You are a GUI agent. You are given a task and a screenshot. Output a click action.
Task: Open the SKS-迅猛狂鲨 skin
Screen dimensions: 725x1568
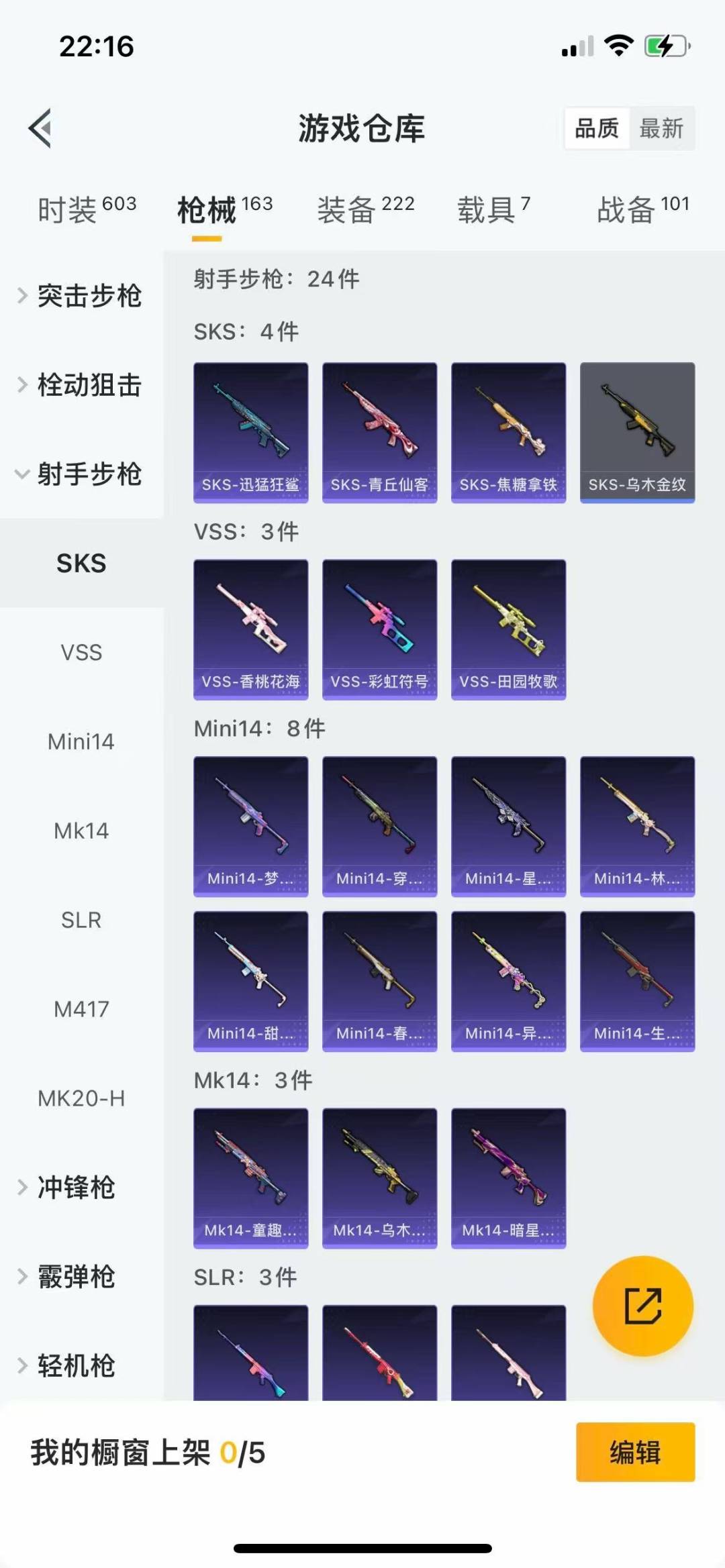tap(251, 433)
